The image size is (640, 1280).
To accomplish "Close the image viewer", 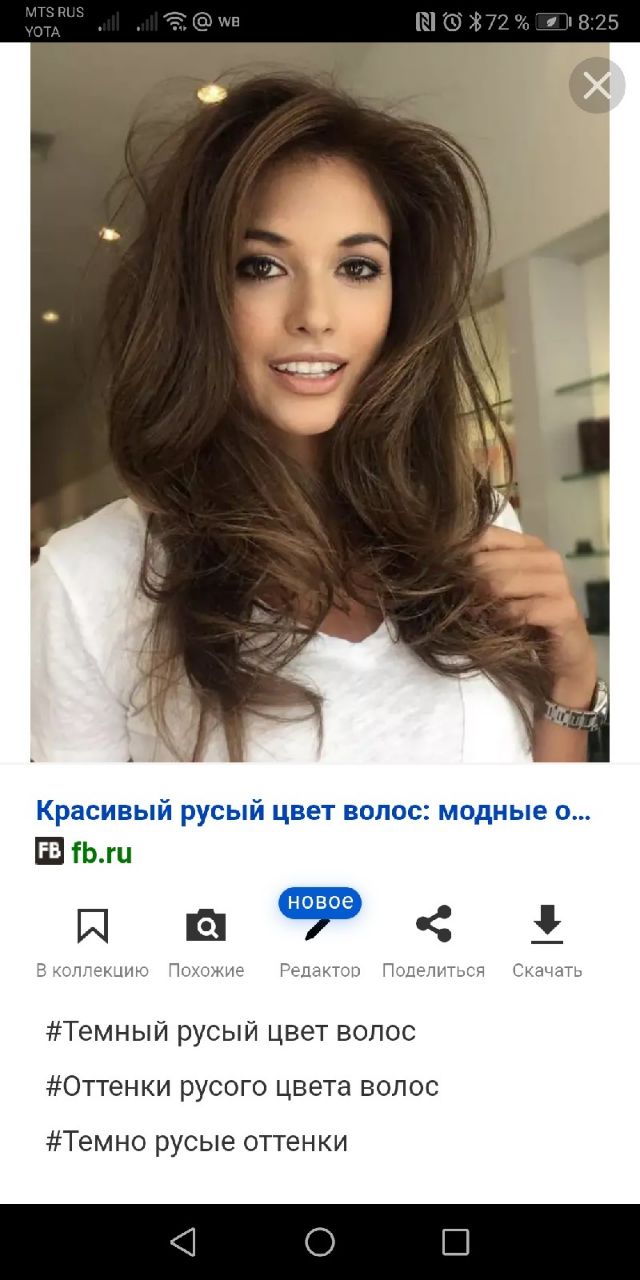I will (597, 85).
